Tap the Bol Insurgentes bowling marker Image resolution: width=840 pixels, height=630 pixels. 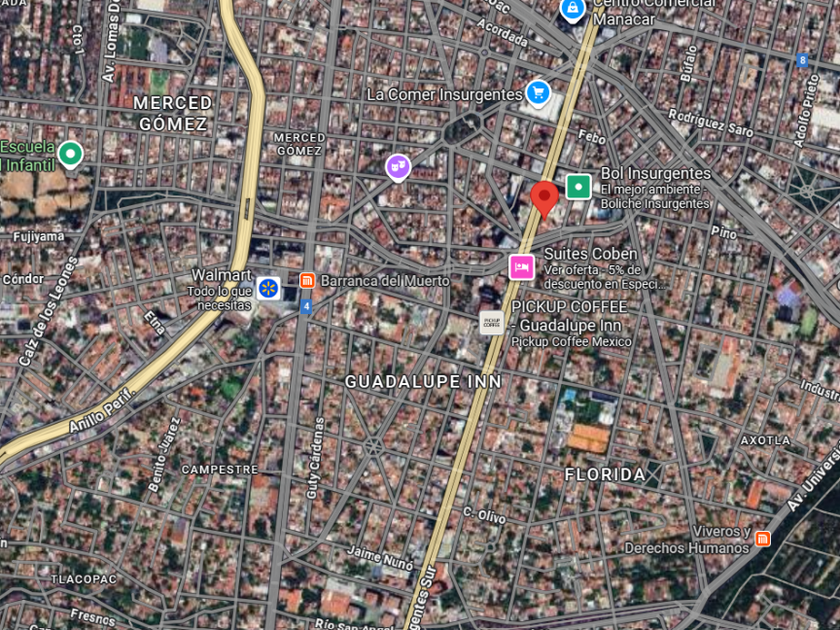pyautogui.click(x=578, y=186)
